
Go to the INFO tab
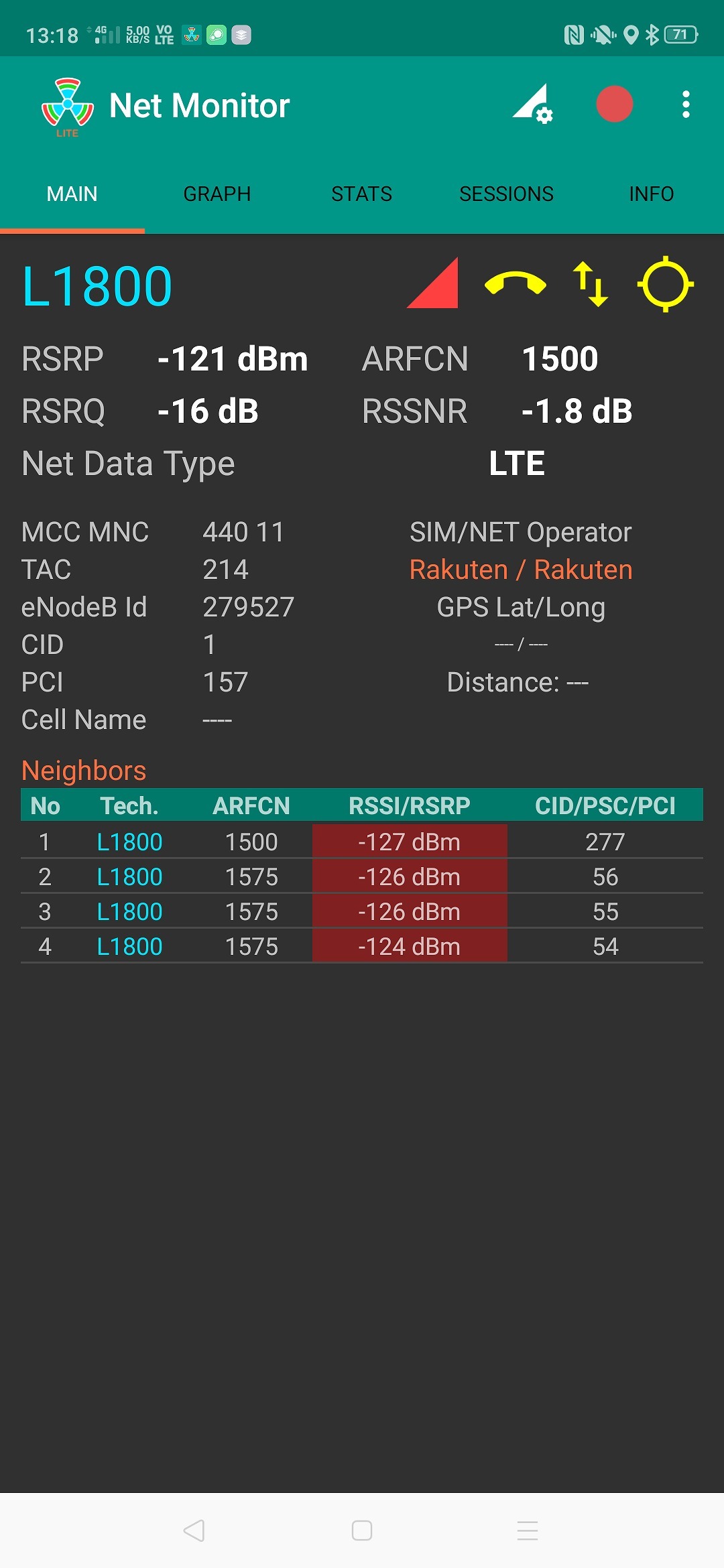point(652,194)
